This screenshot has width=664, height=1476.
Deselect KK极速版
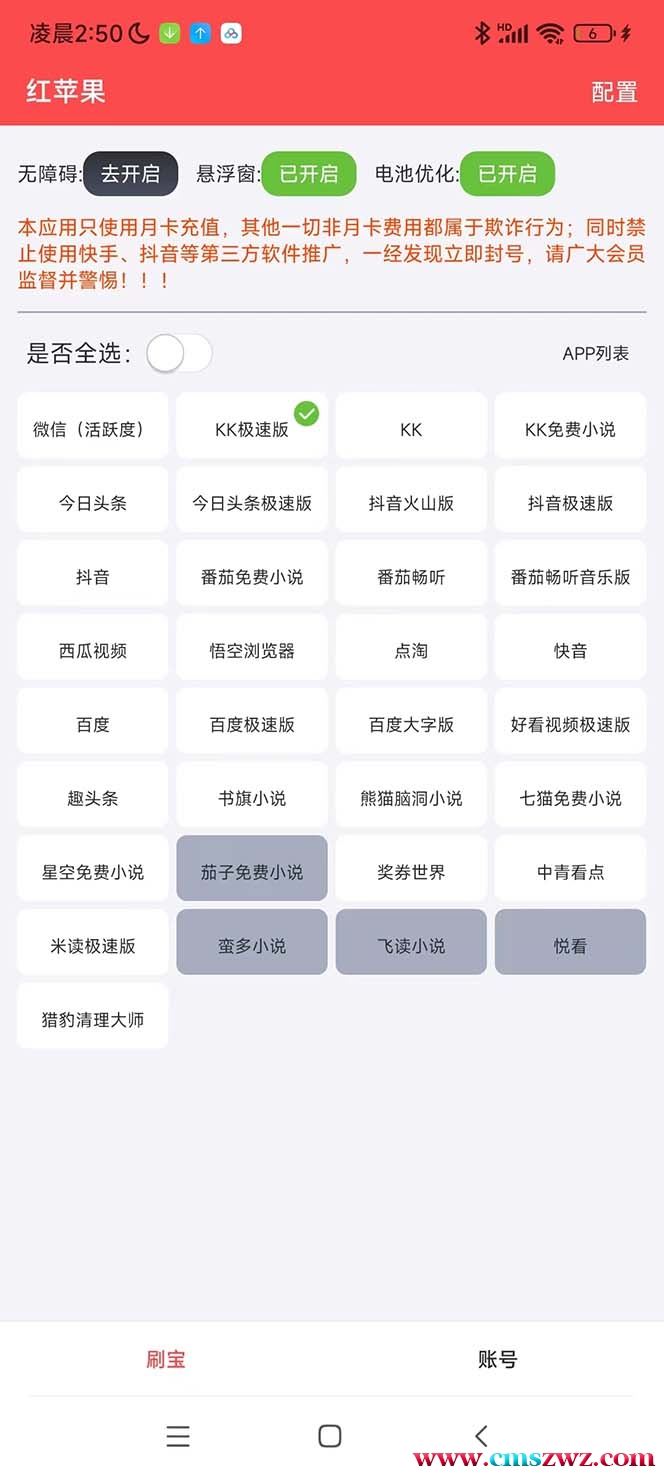click(252, 429)
